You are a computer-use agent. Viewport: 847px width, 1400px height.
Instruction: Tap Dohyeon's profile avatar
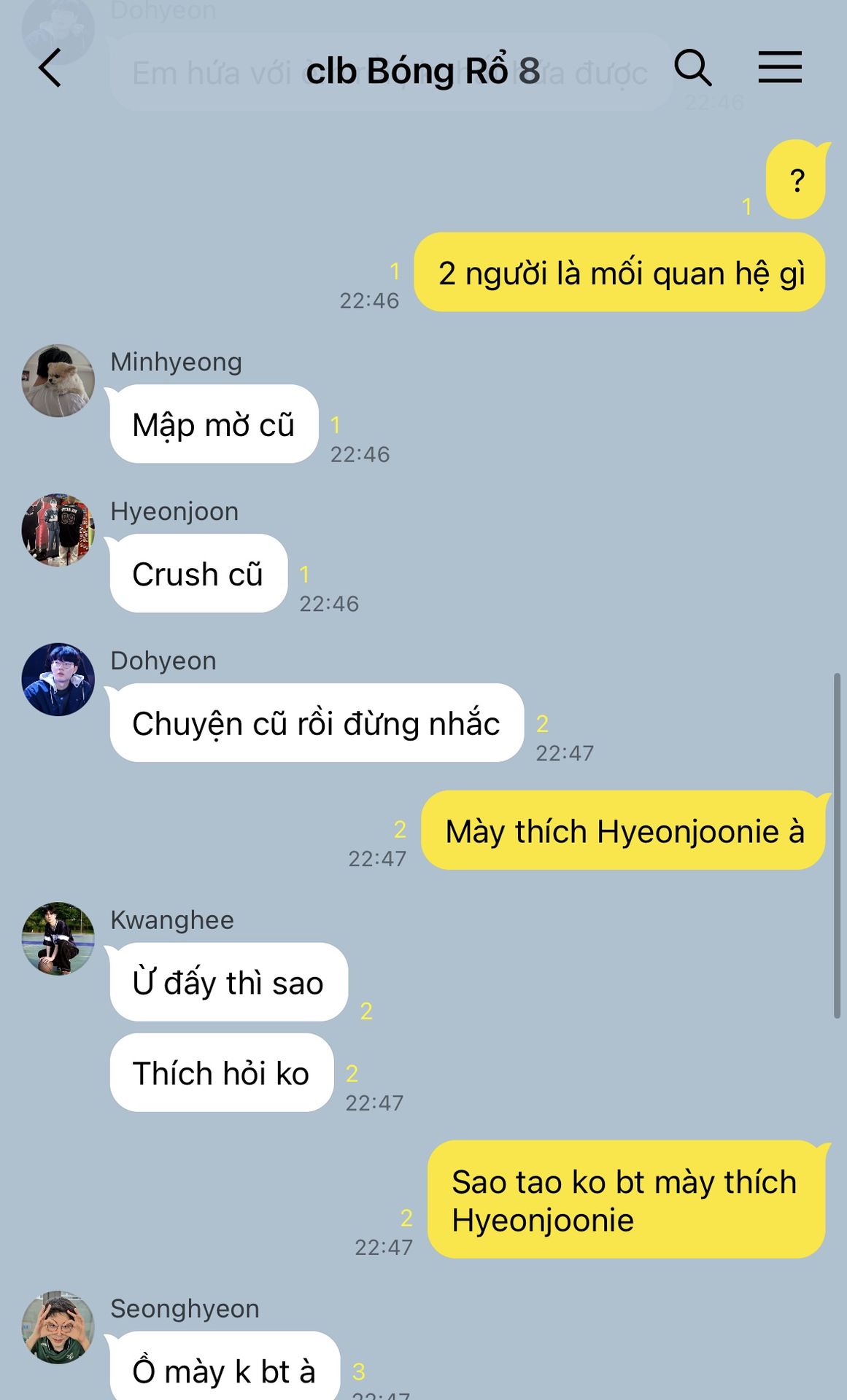[58, 680]
